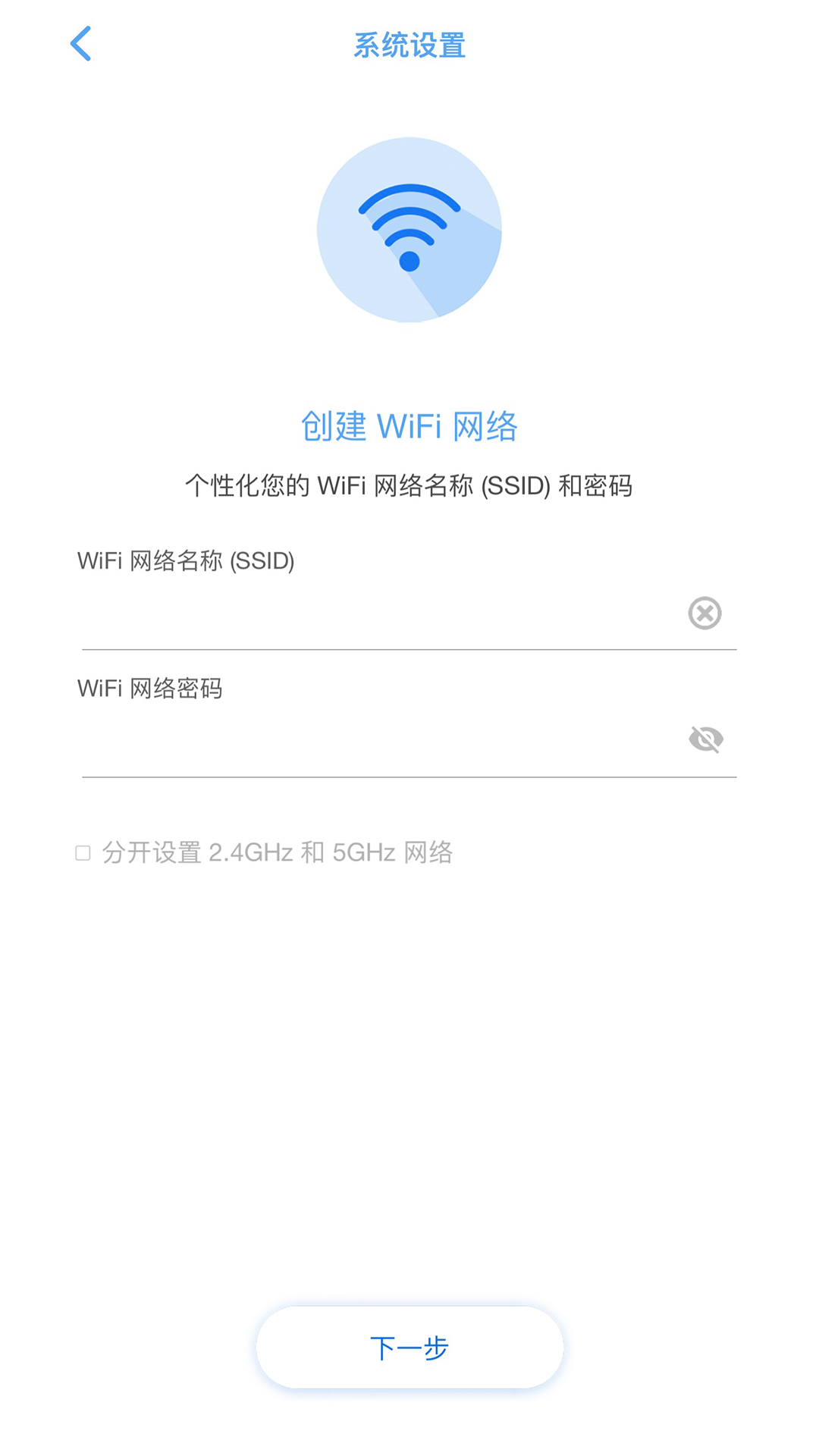The height and width of the screenshot is (1456, 819).
Task: Click the WiFi network icon illustration
Action: tap(409, 229)
